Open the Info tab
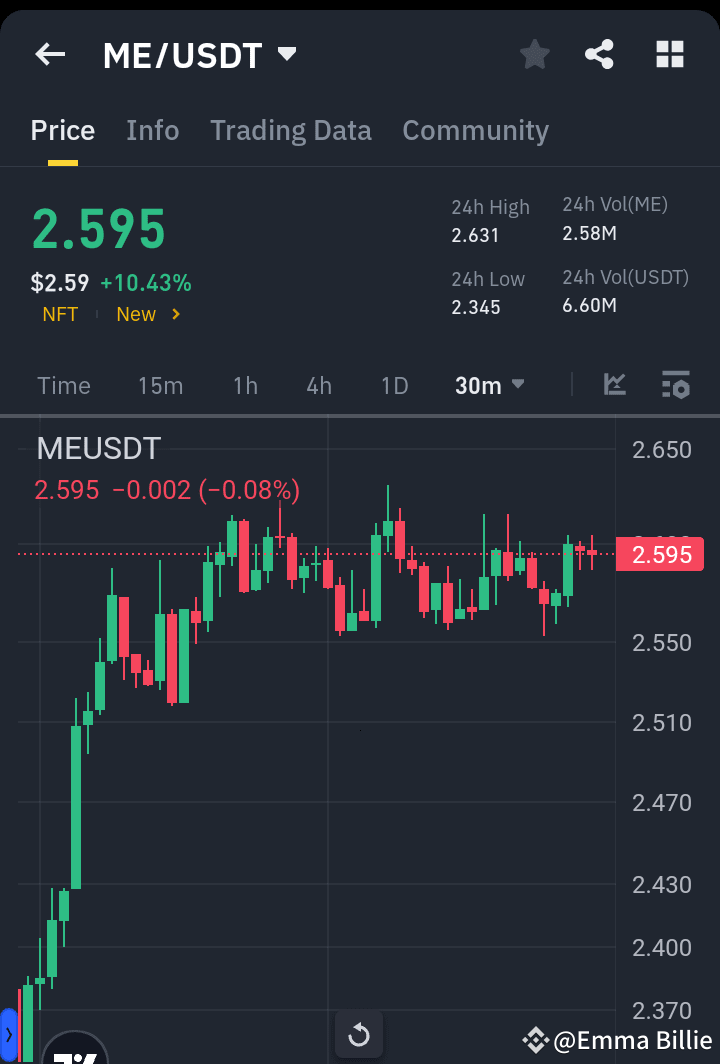Image resolution: width=720 pixels, height=1064 pixels. (152, 130)
